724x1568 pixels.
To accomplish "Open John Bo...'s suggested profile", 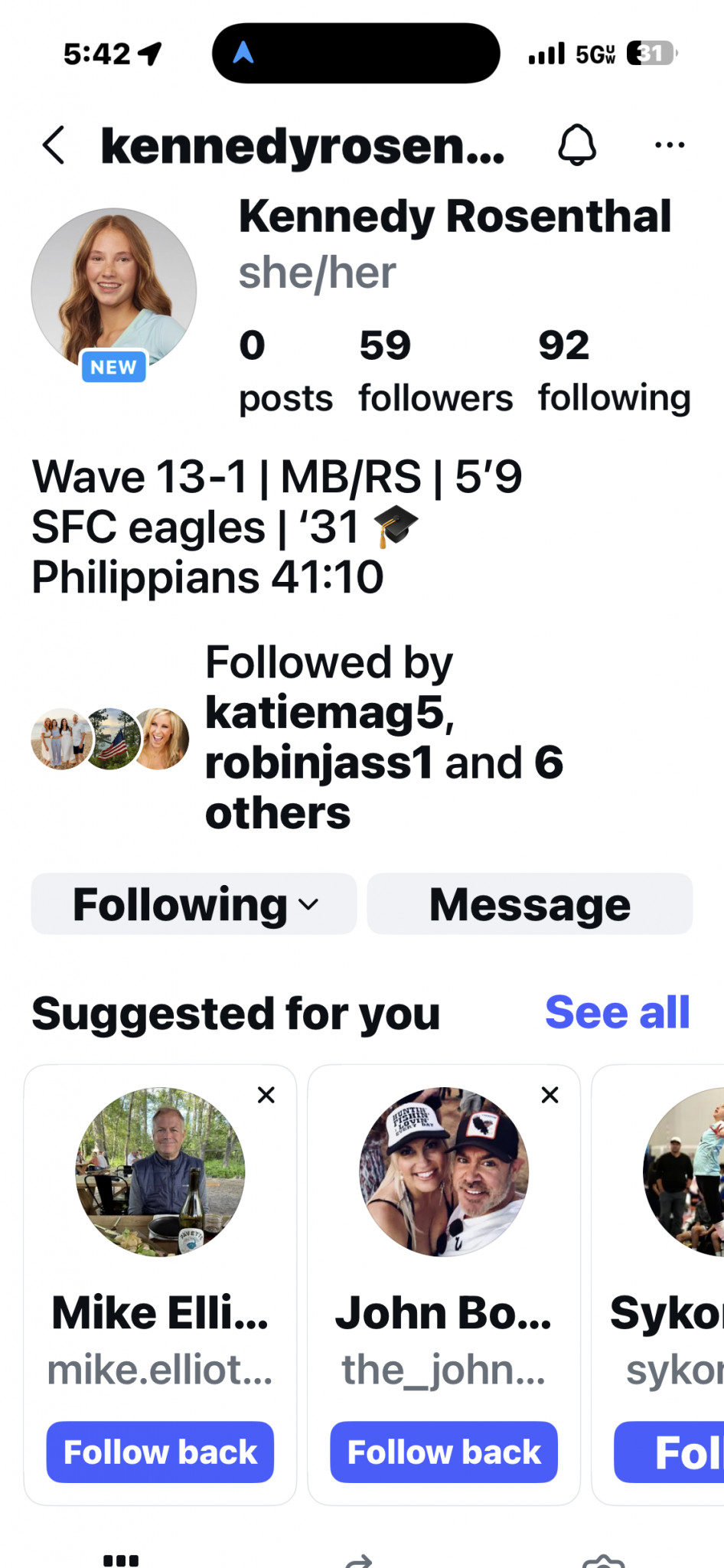I will [x=444, y=1171].
